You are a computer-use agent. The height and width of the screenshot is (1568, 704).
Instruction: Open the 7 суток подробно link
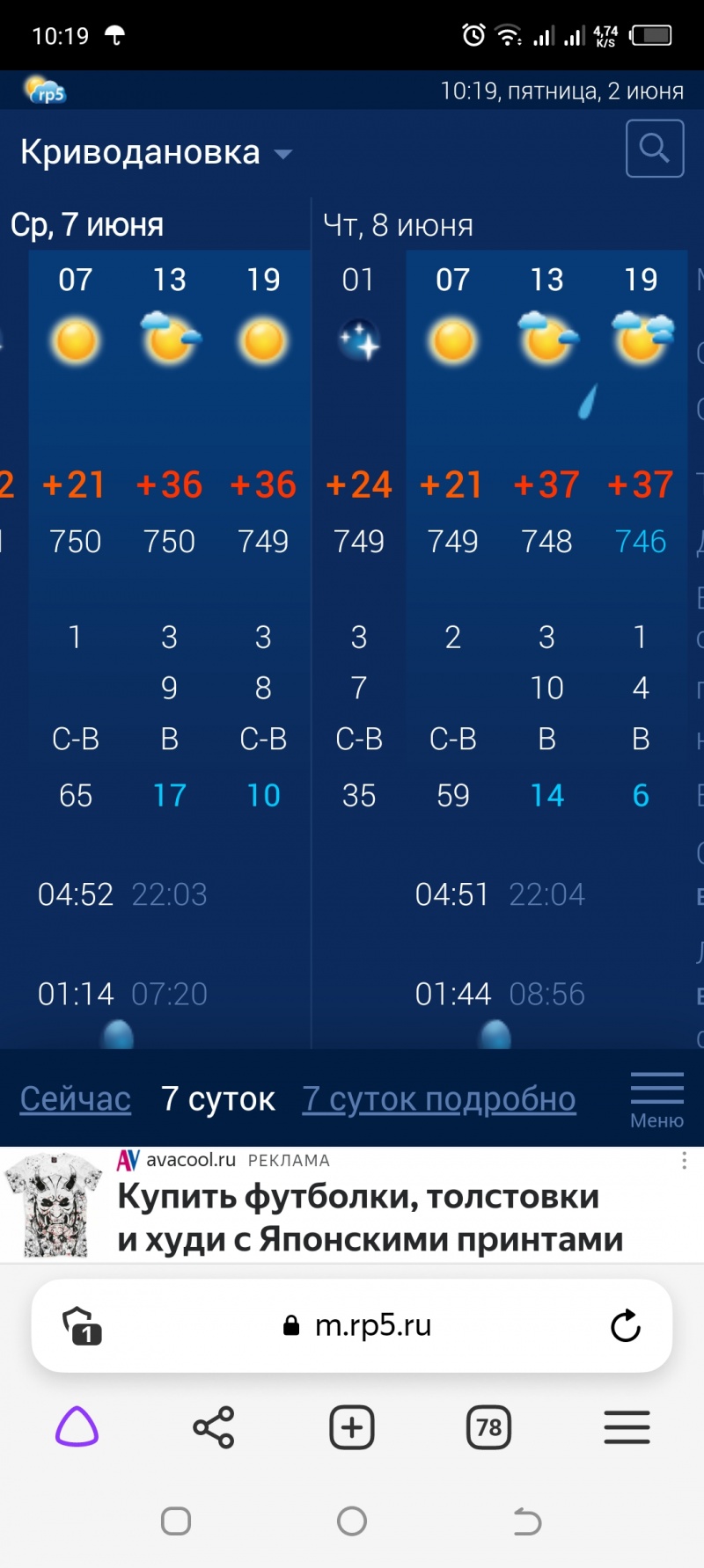point(439,1099)
